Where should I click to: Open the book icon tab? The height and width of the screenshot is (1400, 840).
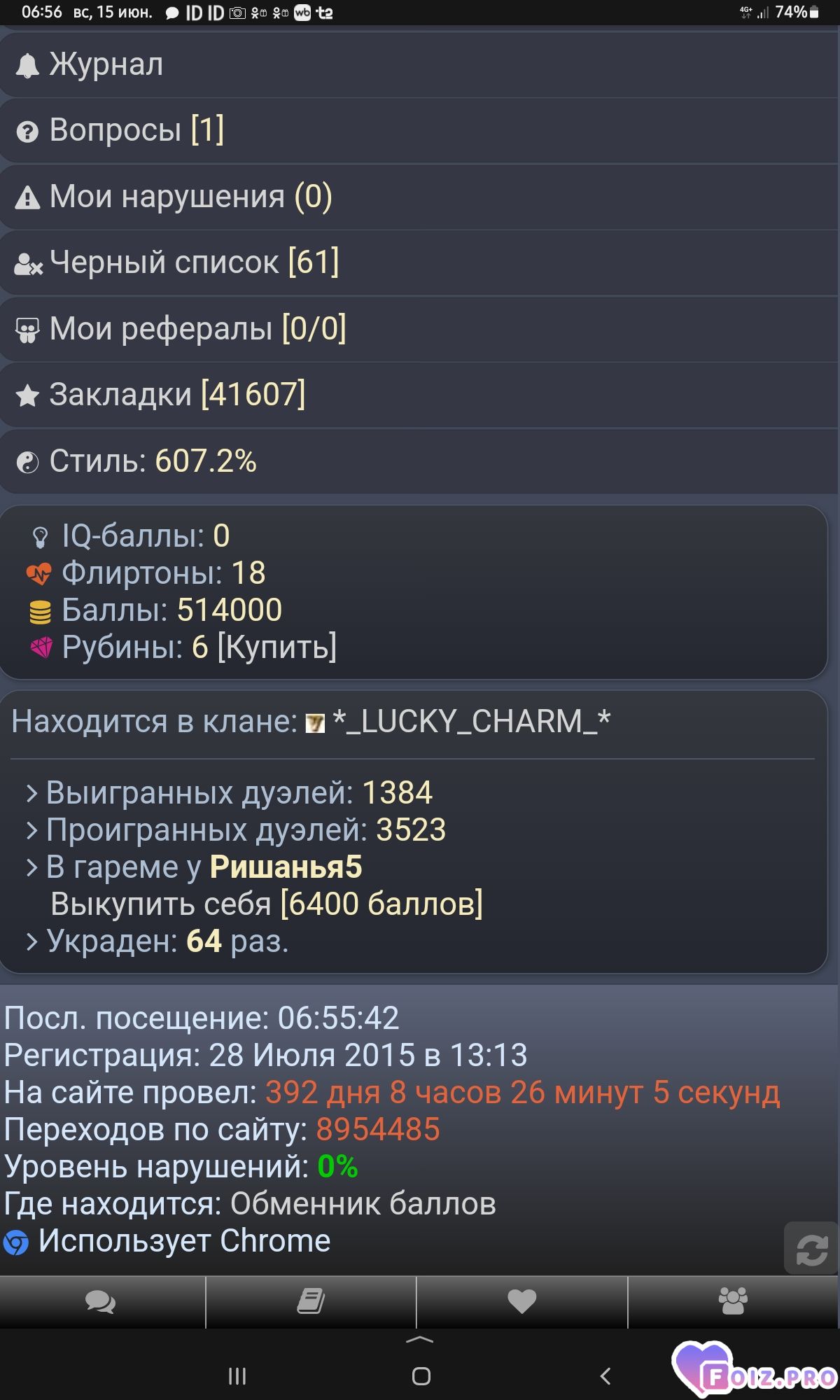pos(311,1302)
